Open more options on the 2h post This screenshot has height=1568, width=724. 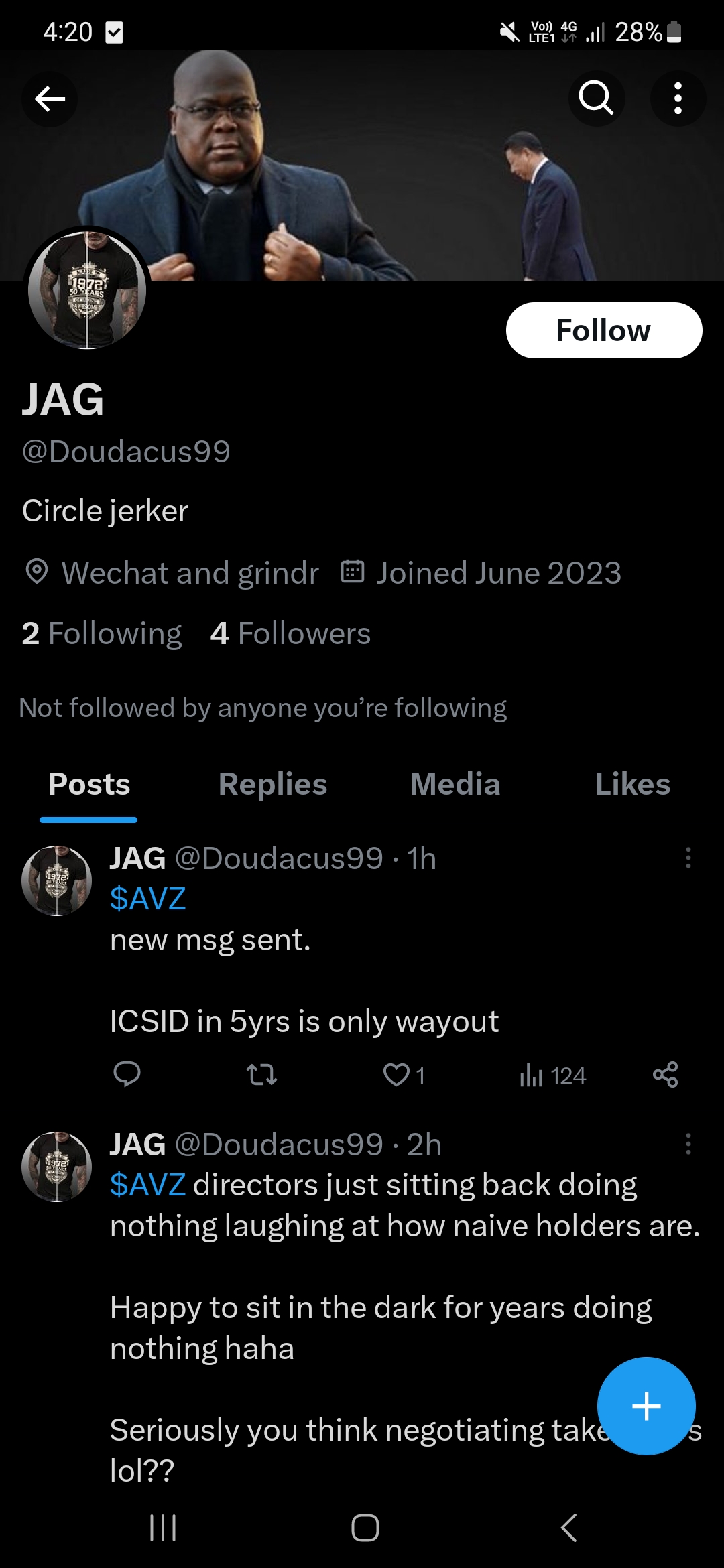click(688, 1144)
